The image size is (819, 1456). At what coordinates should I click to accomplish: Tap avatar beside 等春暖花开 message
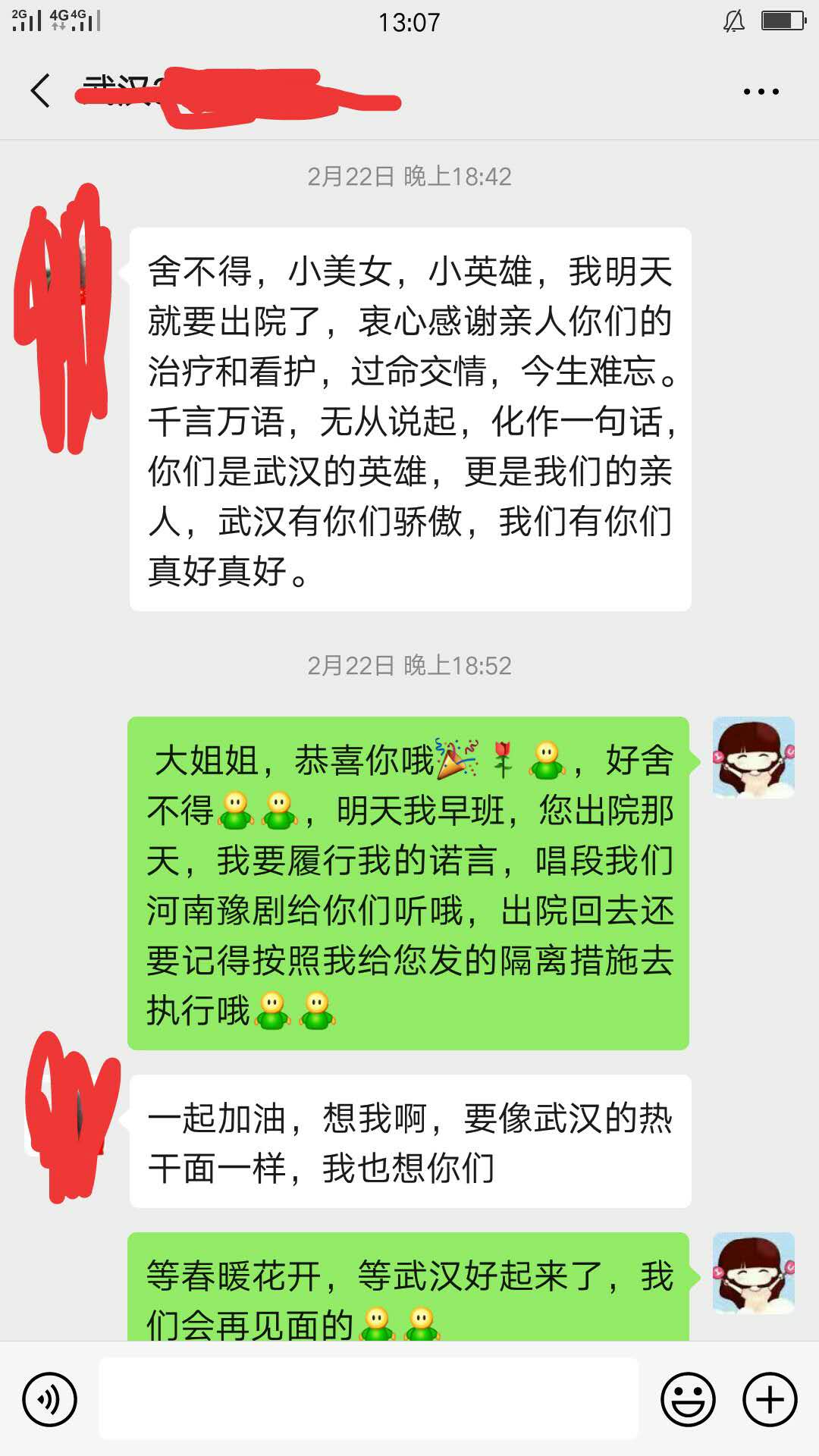[753, 1273]
